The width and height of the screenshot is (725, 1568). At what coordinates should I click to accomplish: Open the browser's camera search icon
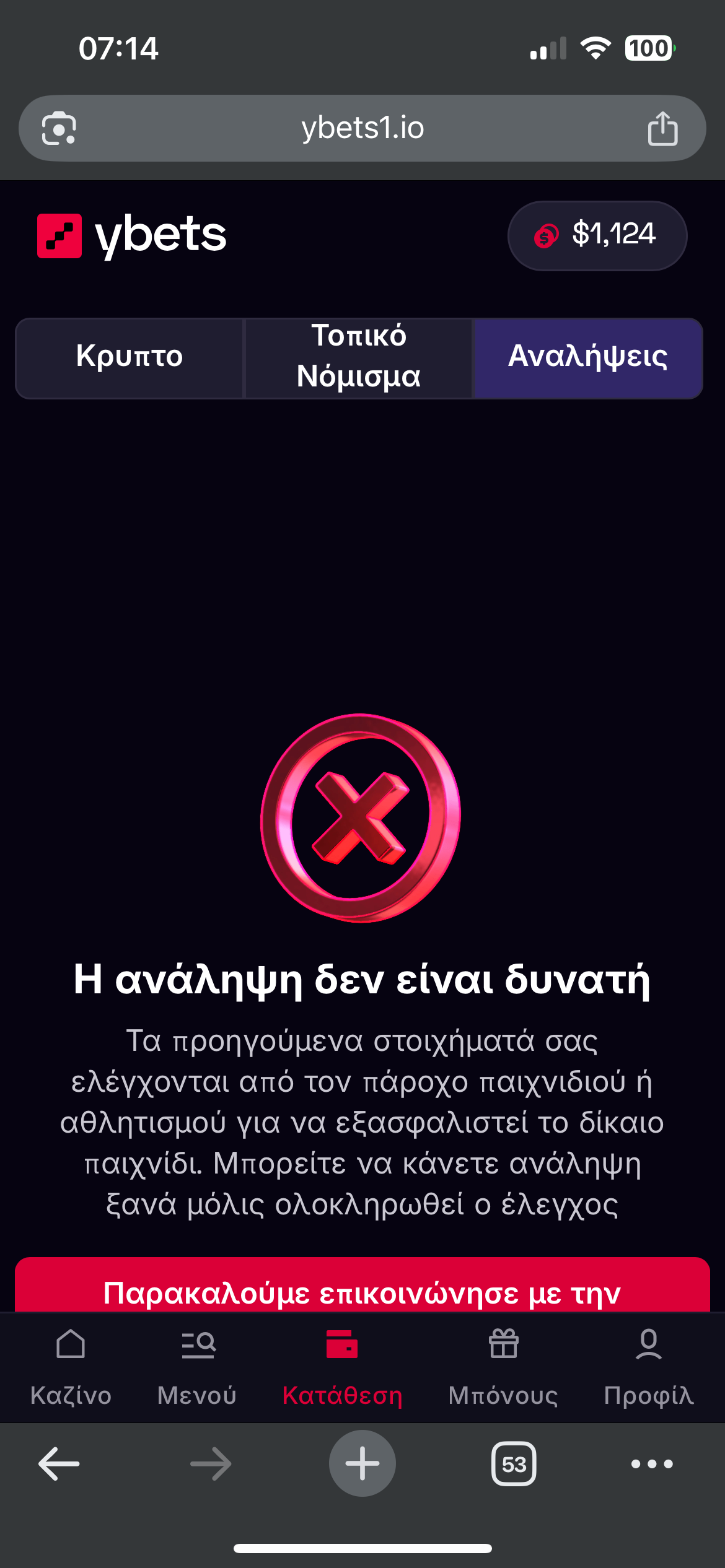[59, 128]
